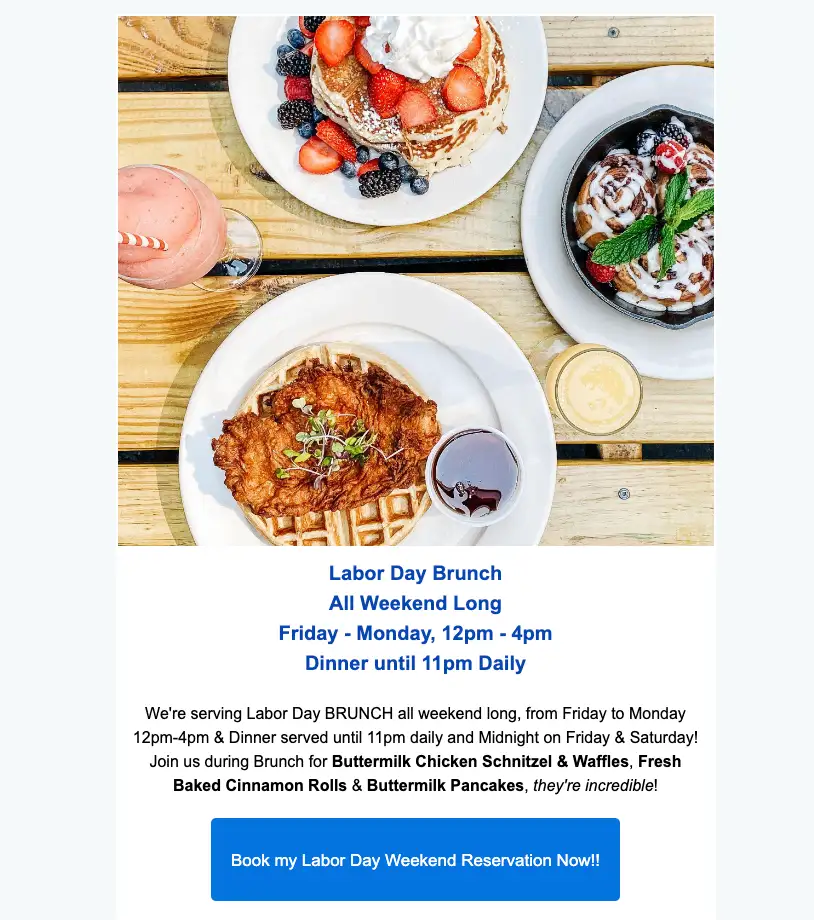This screenshot has width=814, height=920.
Task: Book my Labor Day Weekend reservation
Action: coord(415,860)
